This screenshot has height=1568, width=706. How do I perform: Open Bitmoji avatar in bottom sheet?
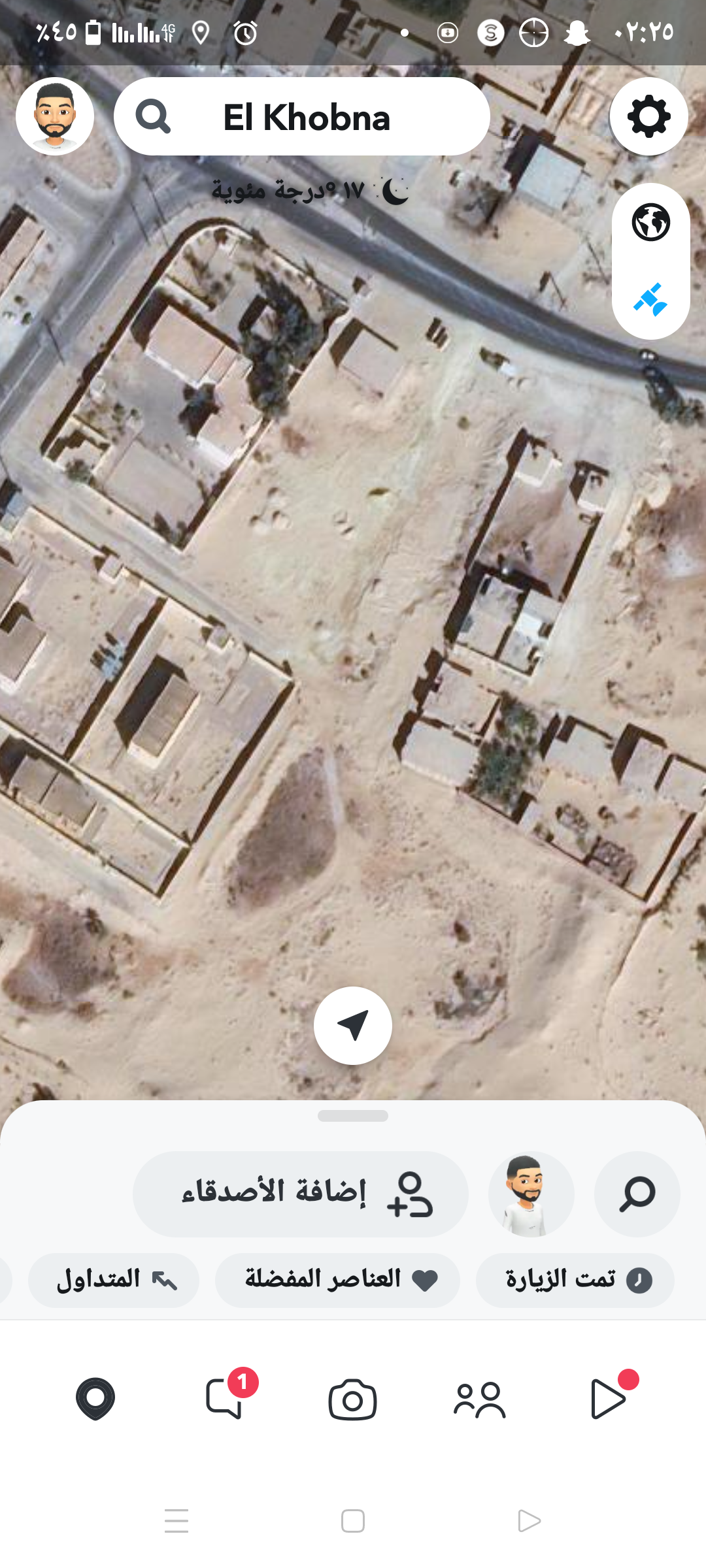point(531,1194)
